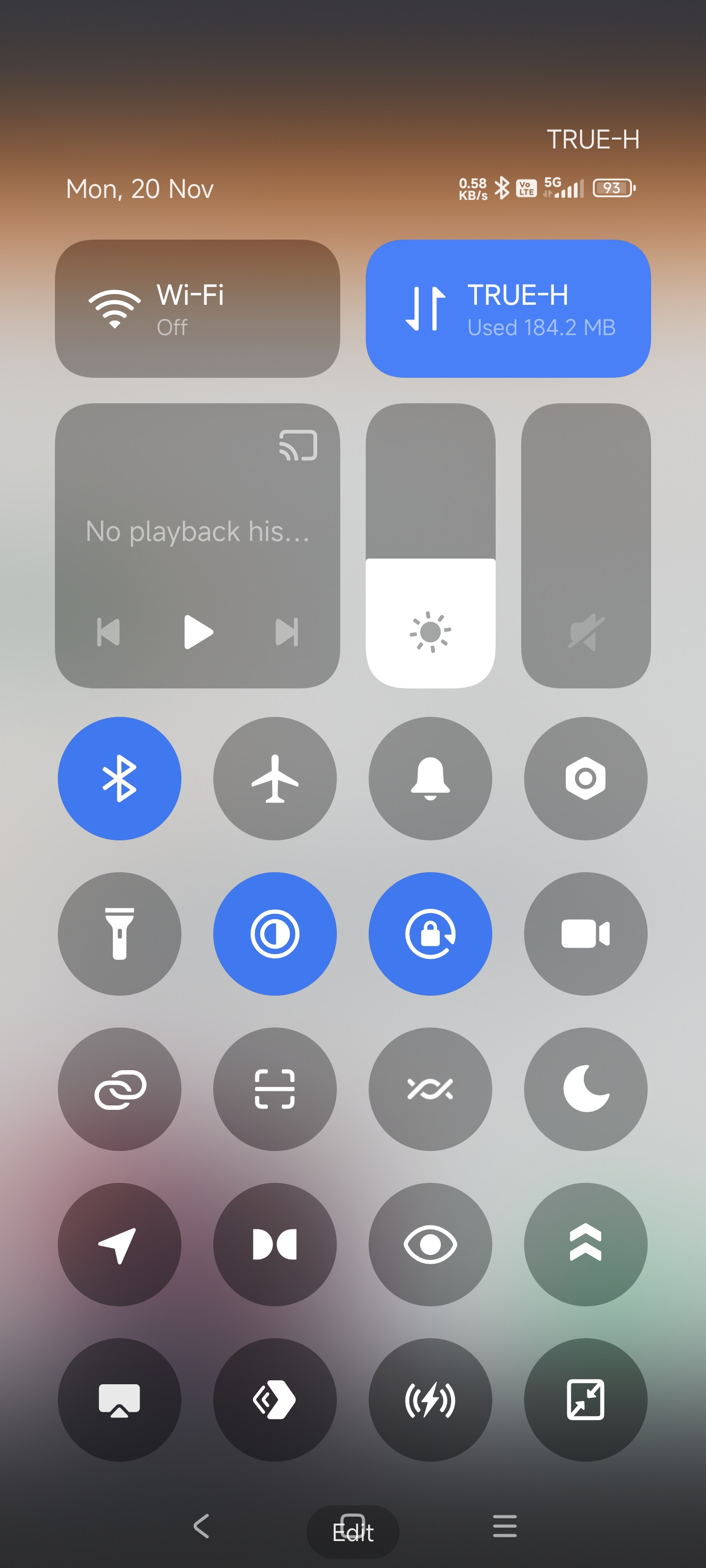This screenshot has height=1568, width=706.
Task: Go to the previous track
Action: coord(108,632)
